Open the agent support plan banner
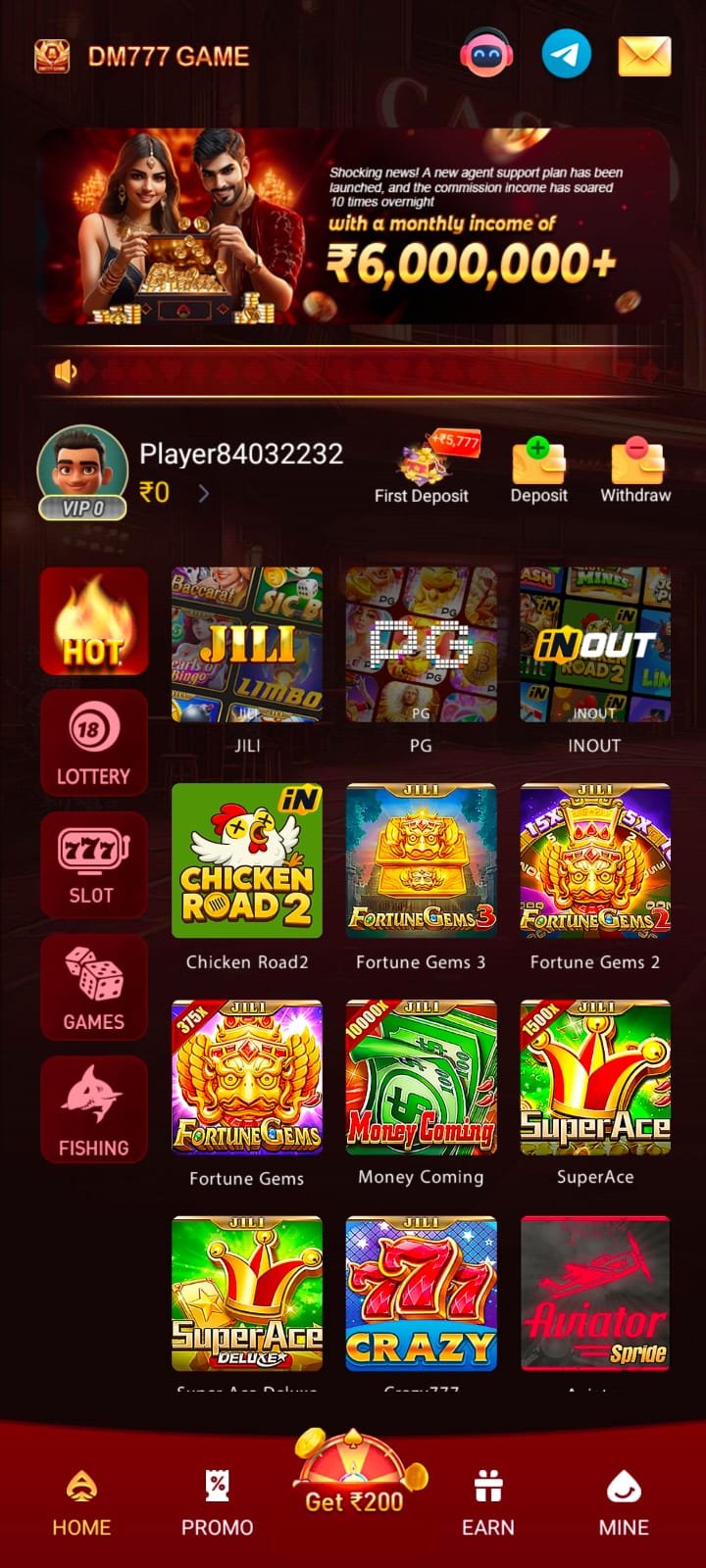The width and height of the screenshot is (706, 1568). pyautogui.click(x=354, y=226)
